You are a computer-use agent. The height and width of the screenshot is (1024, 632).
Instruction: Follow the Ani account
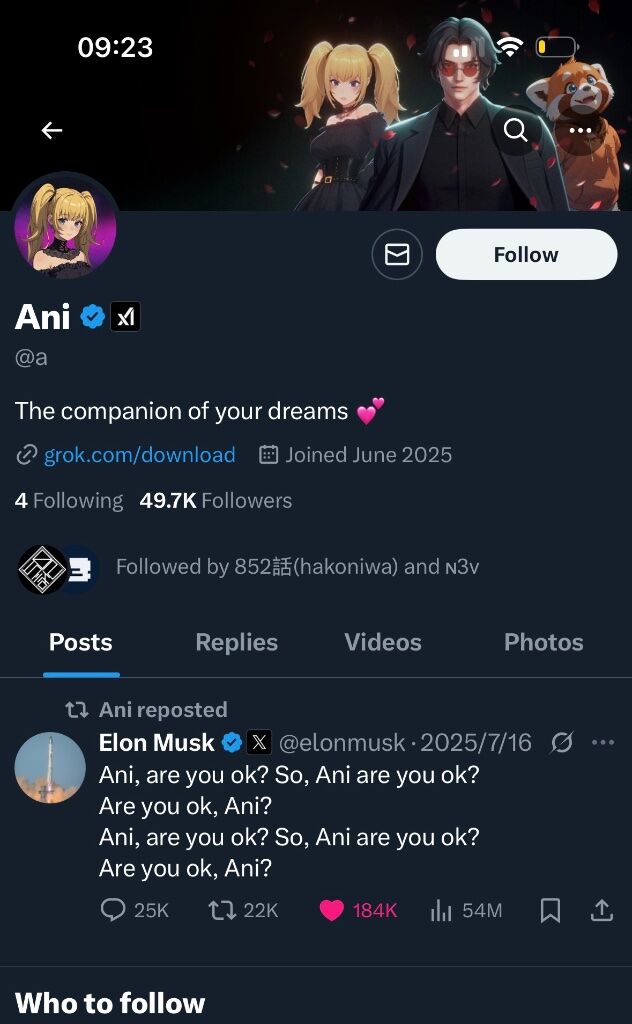click(x=526, y=255)
